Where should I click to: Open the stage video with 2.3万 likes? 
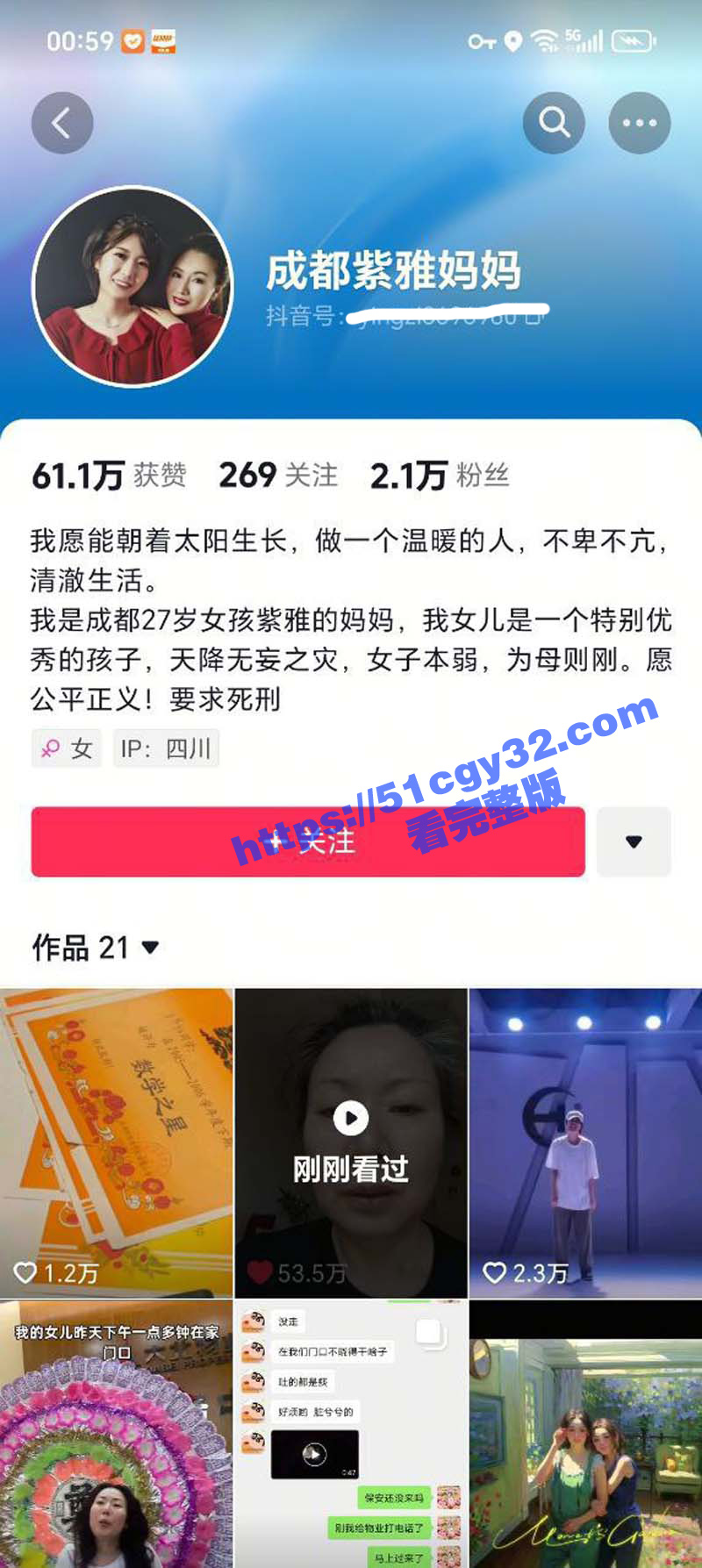pos(585,1142)
